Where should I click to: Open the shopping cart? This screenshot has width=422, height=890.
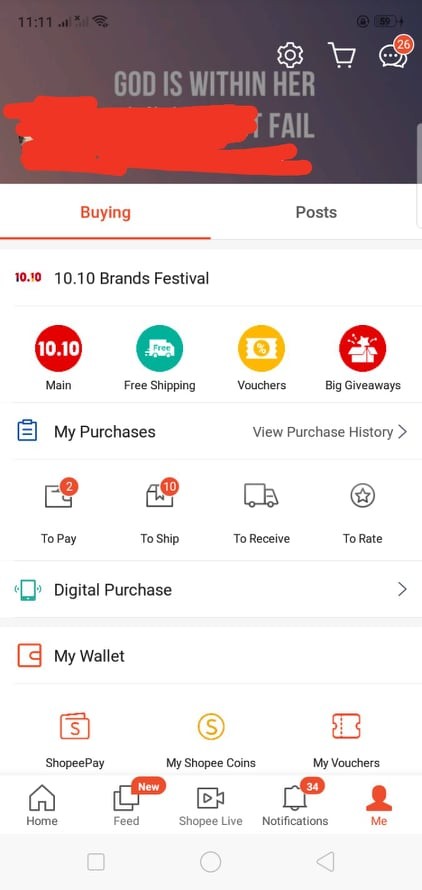342,56
